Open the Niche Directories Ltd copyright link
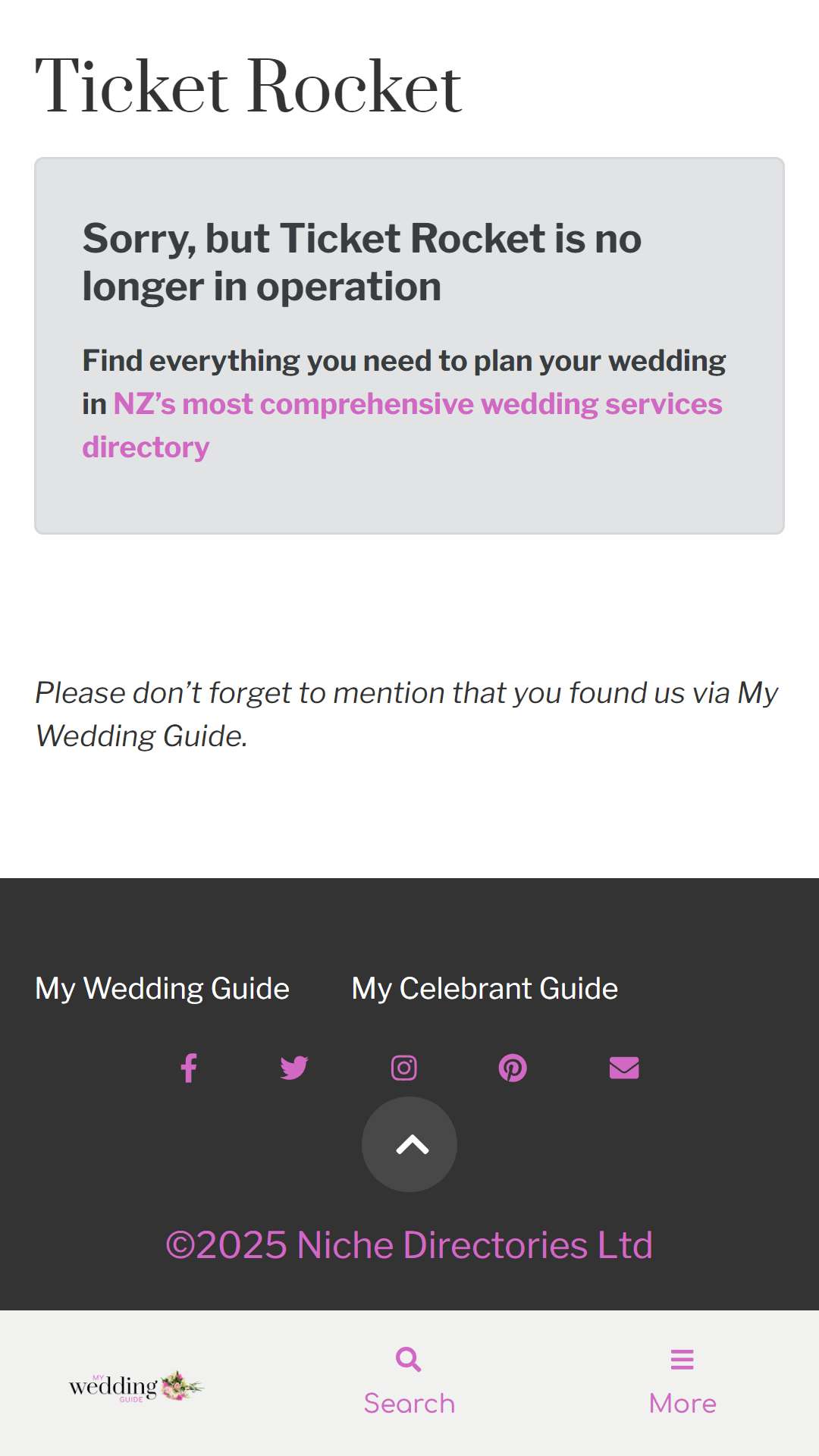 [409, 1244]
